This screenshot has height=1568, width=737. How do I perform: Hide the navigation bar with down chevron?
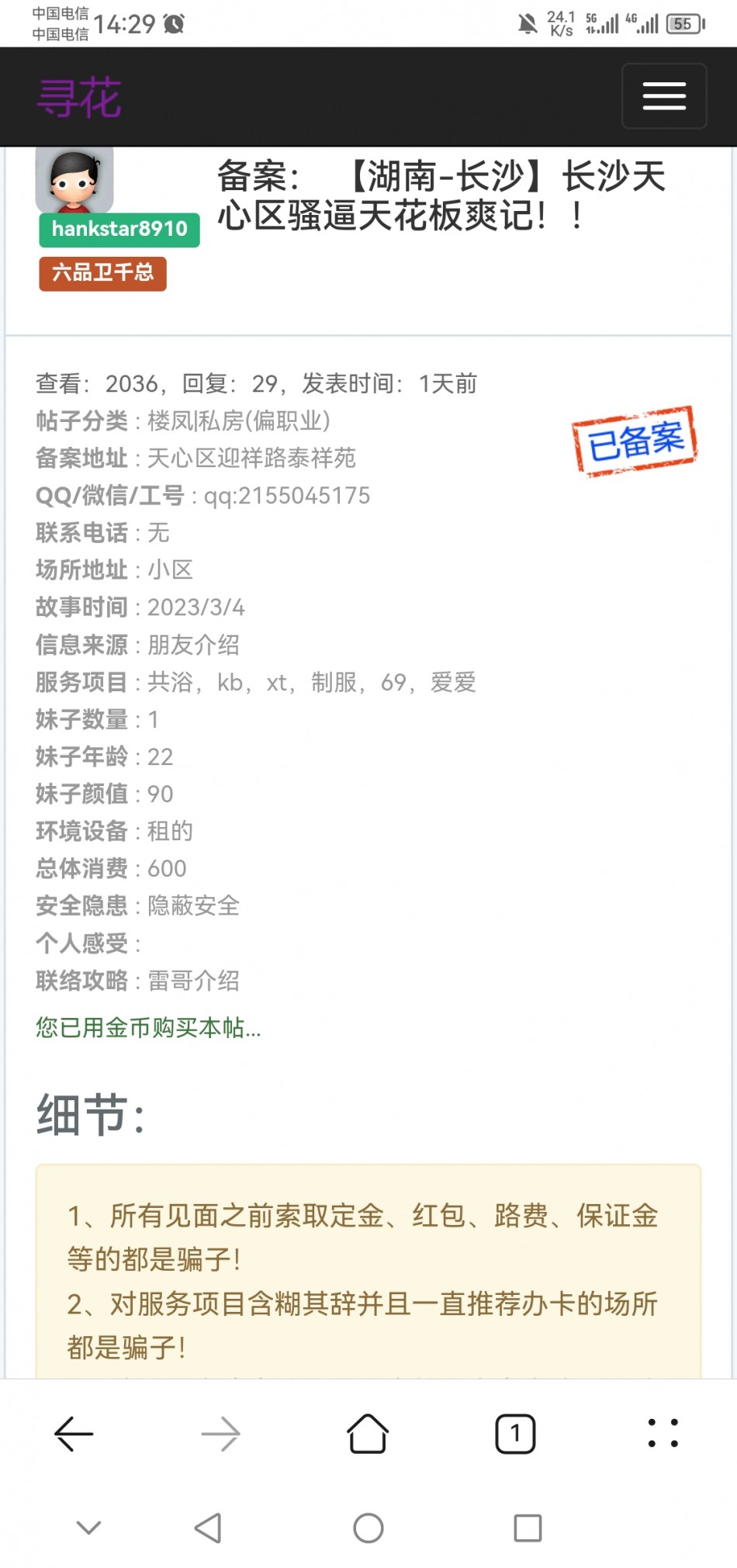(88, 1528)
